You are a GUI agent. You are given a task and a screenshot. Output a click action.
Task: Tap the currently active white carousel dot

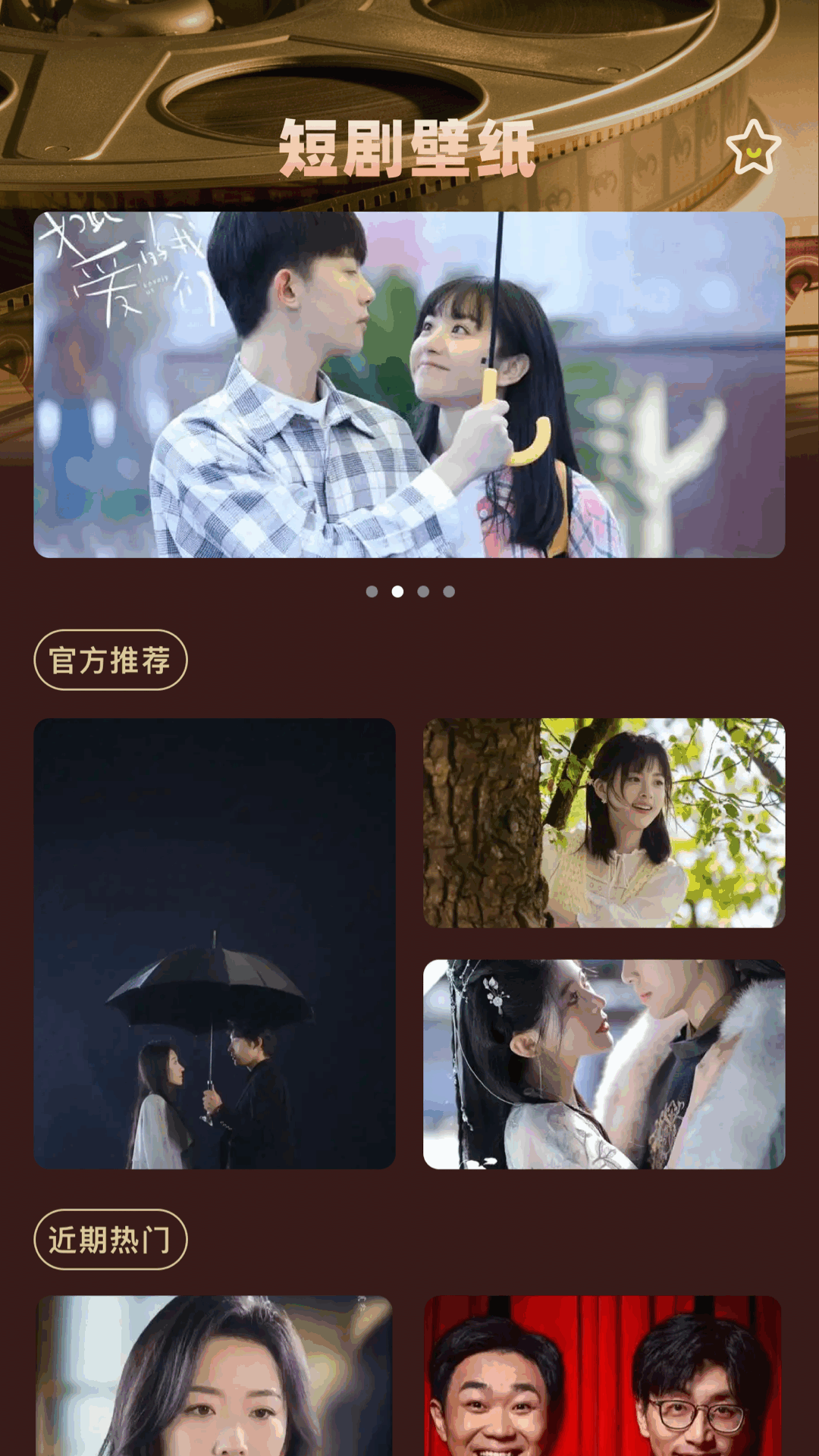tap(397, 591)
